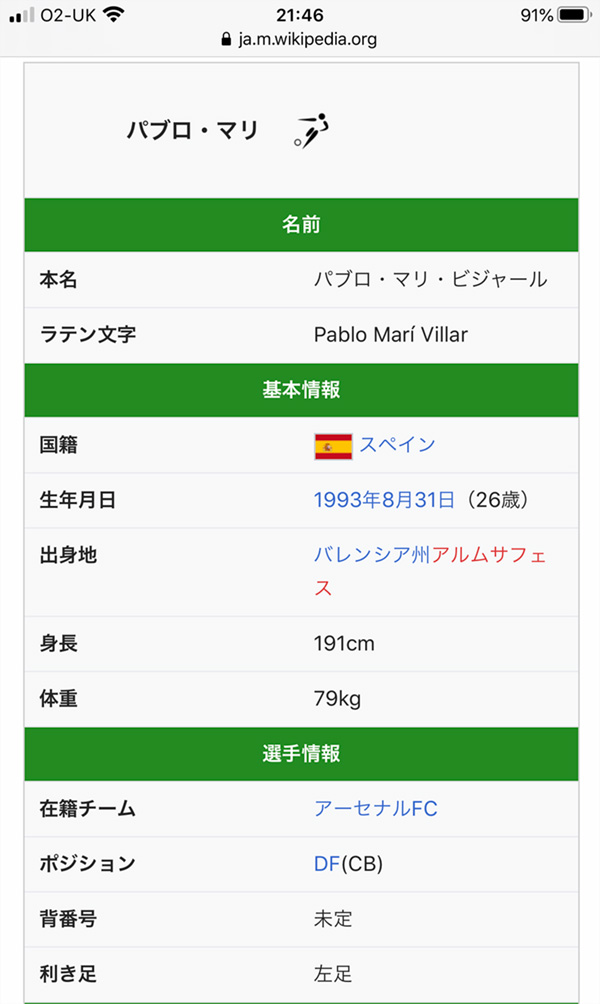Open the 8月31日 date link
This screenshot has width=600, height=1004.
click(x=418, y=499)
